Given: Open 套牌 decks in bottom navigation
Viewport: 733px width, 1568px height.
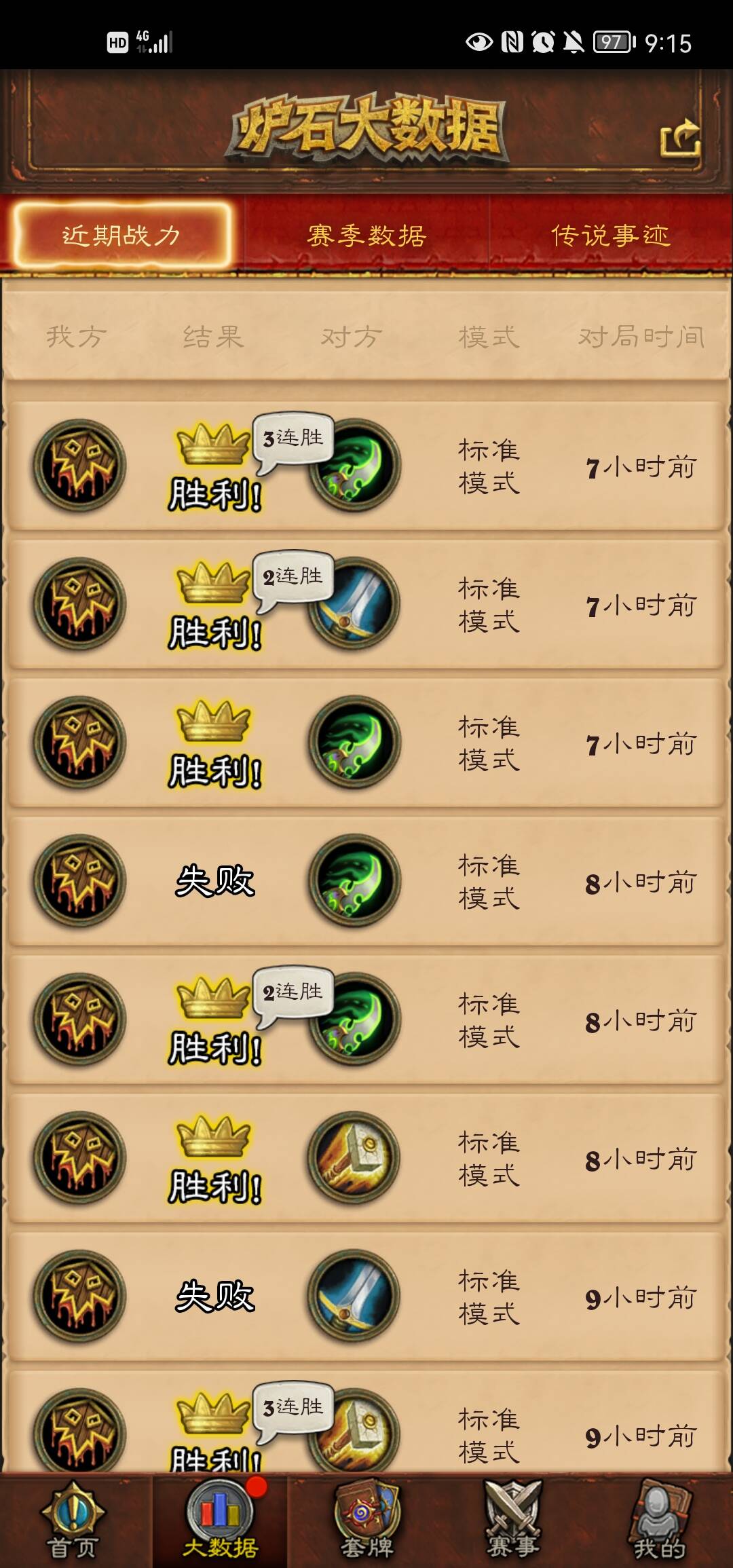Looking at the screenshot, I should (x=367, y=1522).
